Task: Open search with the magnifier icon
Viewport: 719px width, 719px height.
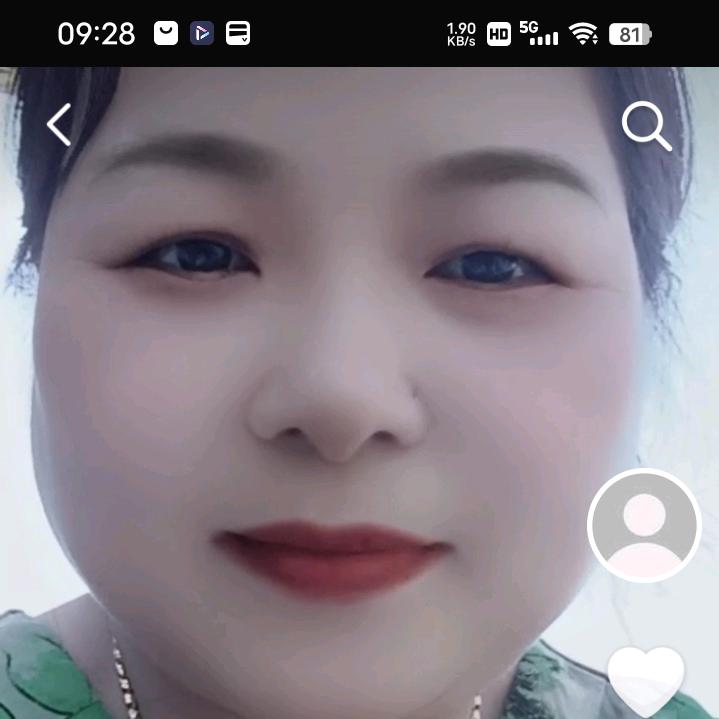Action: 646,126
